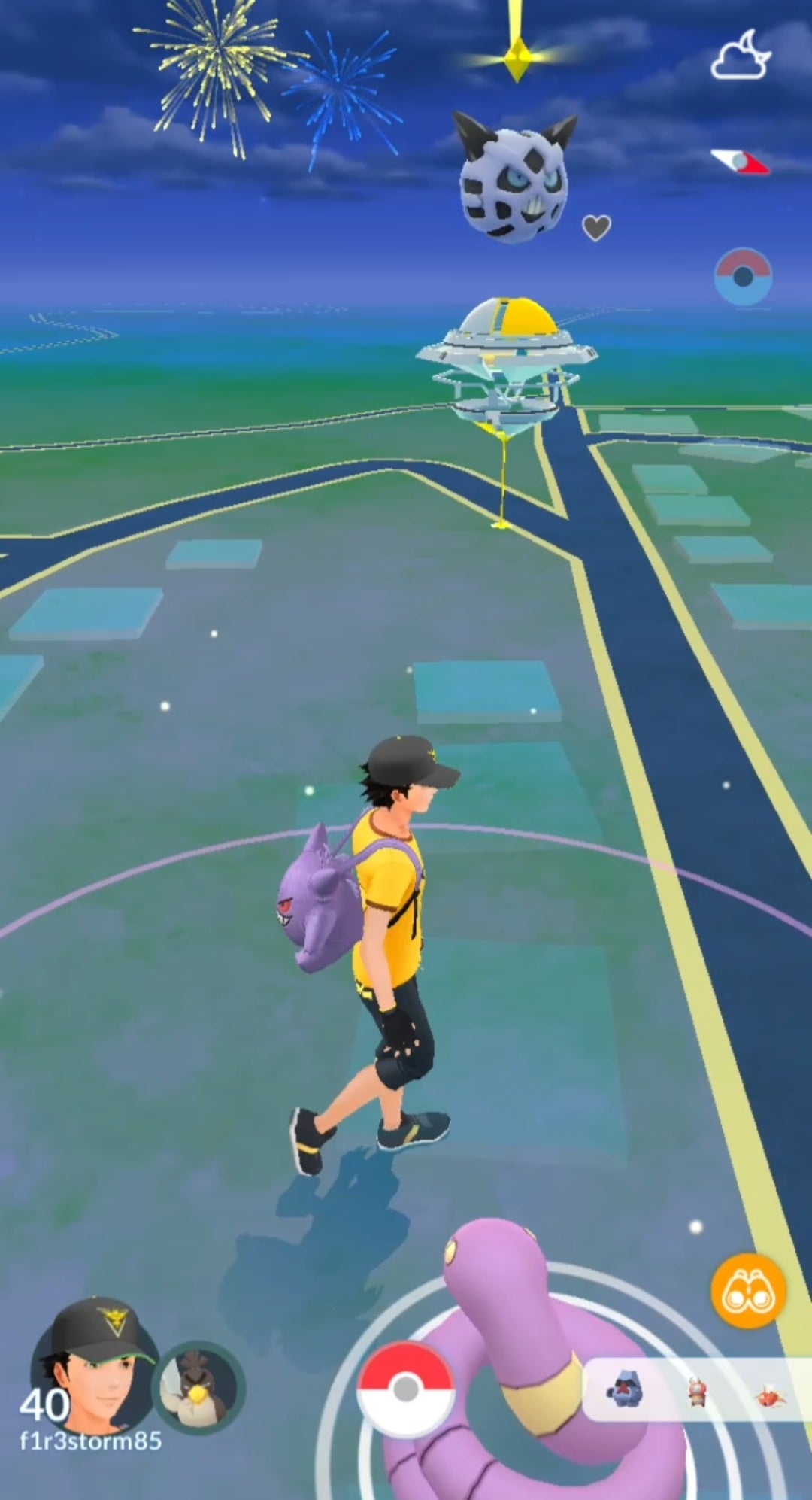Image resolution: width=812 pixels, height=1500 pixels.
Task: Tap the compass to reorient map
Action: (741, 162)
